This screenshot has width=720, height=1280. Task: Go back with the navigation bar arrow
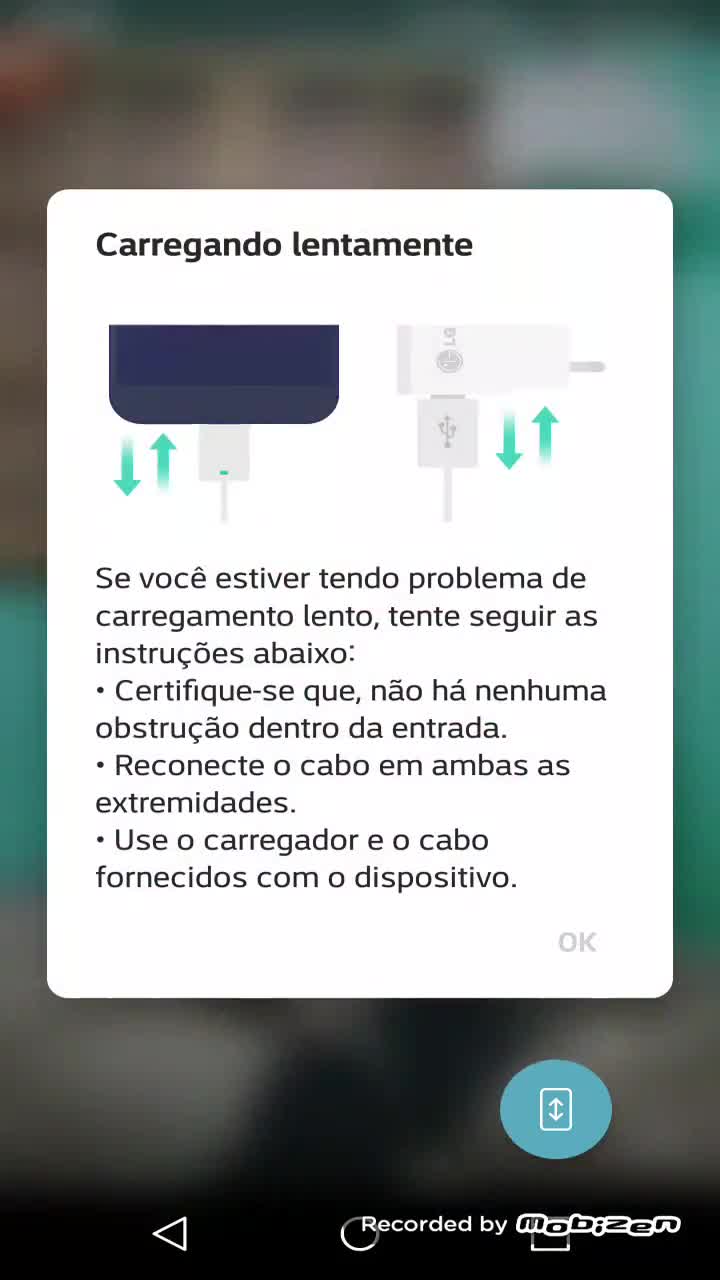170,1233
